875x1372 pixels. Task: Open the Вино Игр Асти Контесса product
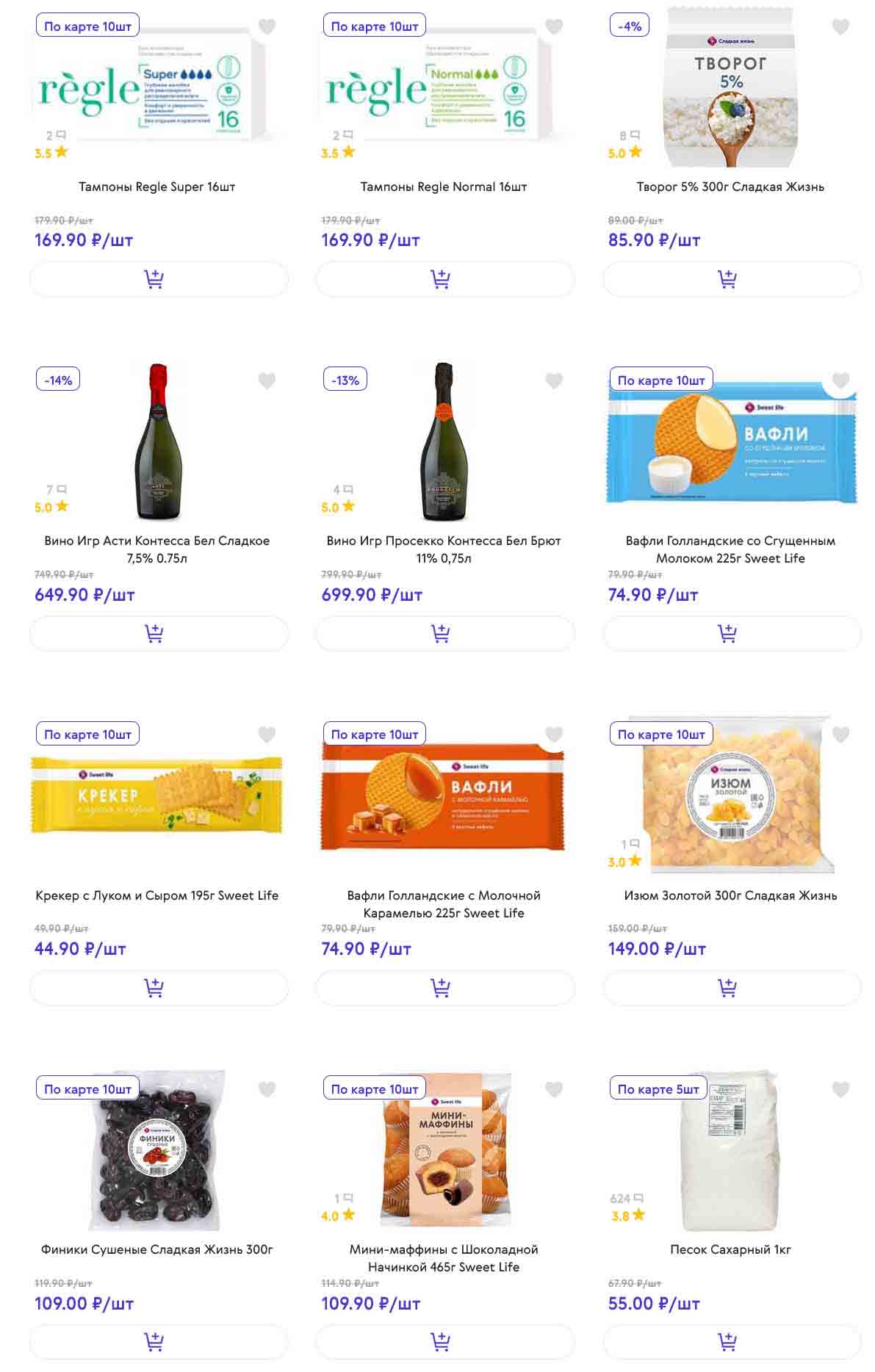click(x=157, y=549)
